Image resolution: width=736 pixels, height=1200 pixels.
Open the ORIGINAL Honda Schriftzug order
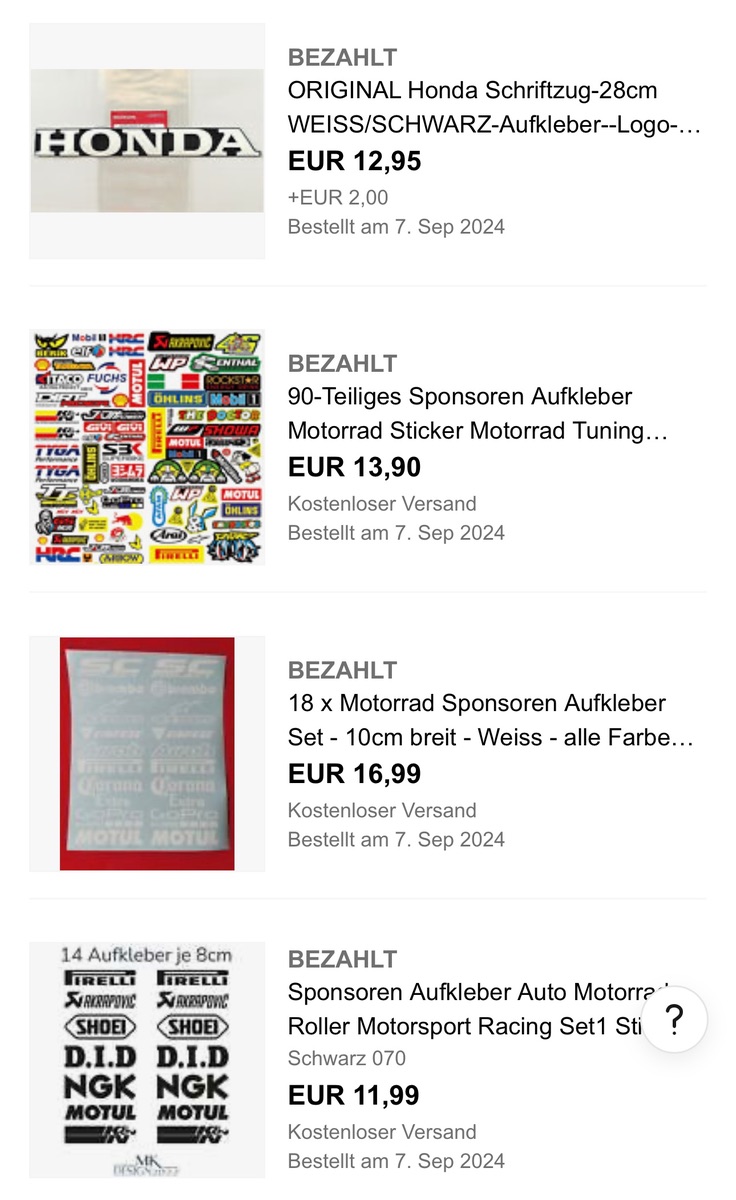click(x=494, y=108)
